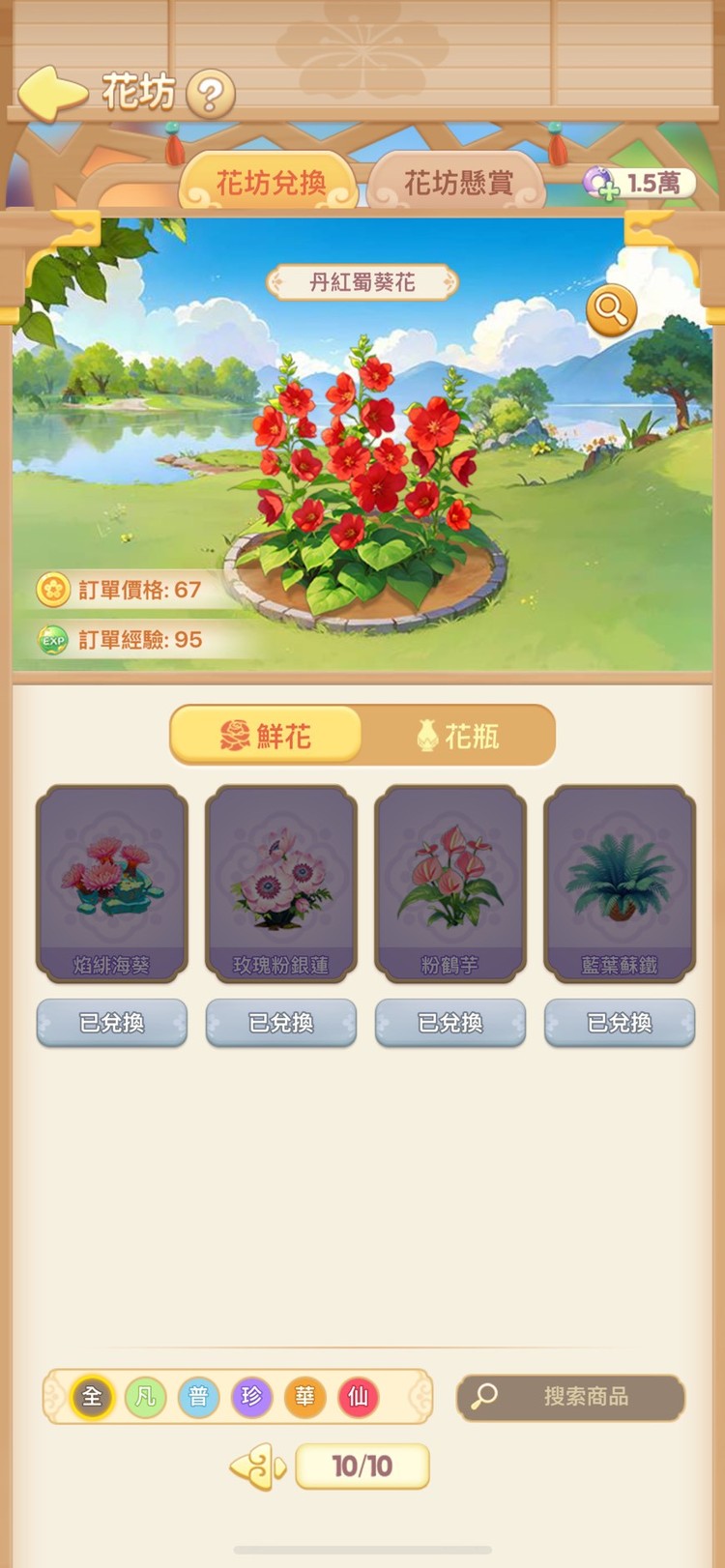The height and width of the screenshot is (1568, 725).
Task: Tap the EXP icon beside 訂單經驗
Action: (x=53, y=638)
